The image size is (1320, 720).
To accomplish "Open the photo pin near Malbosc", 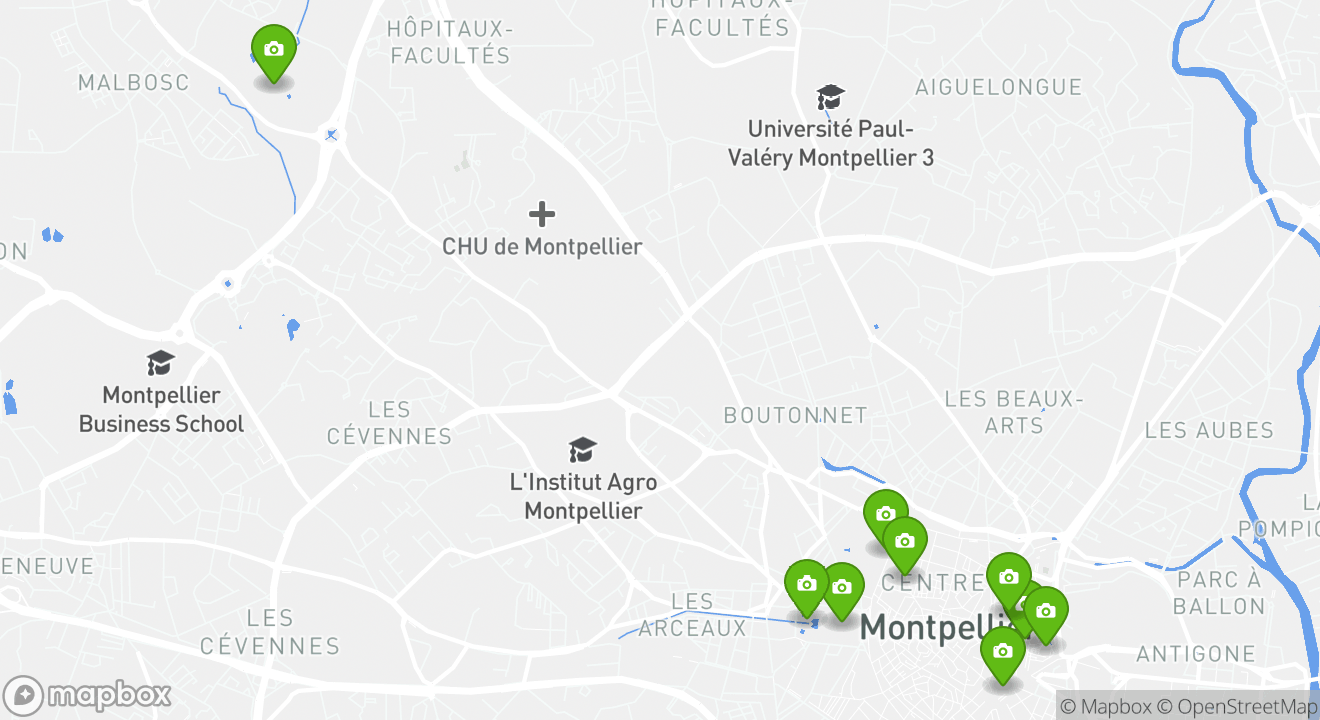I will click(x=273, y=50).
